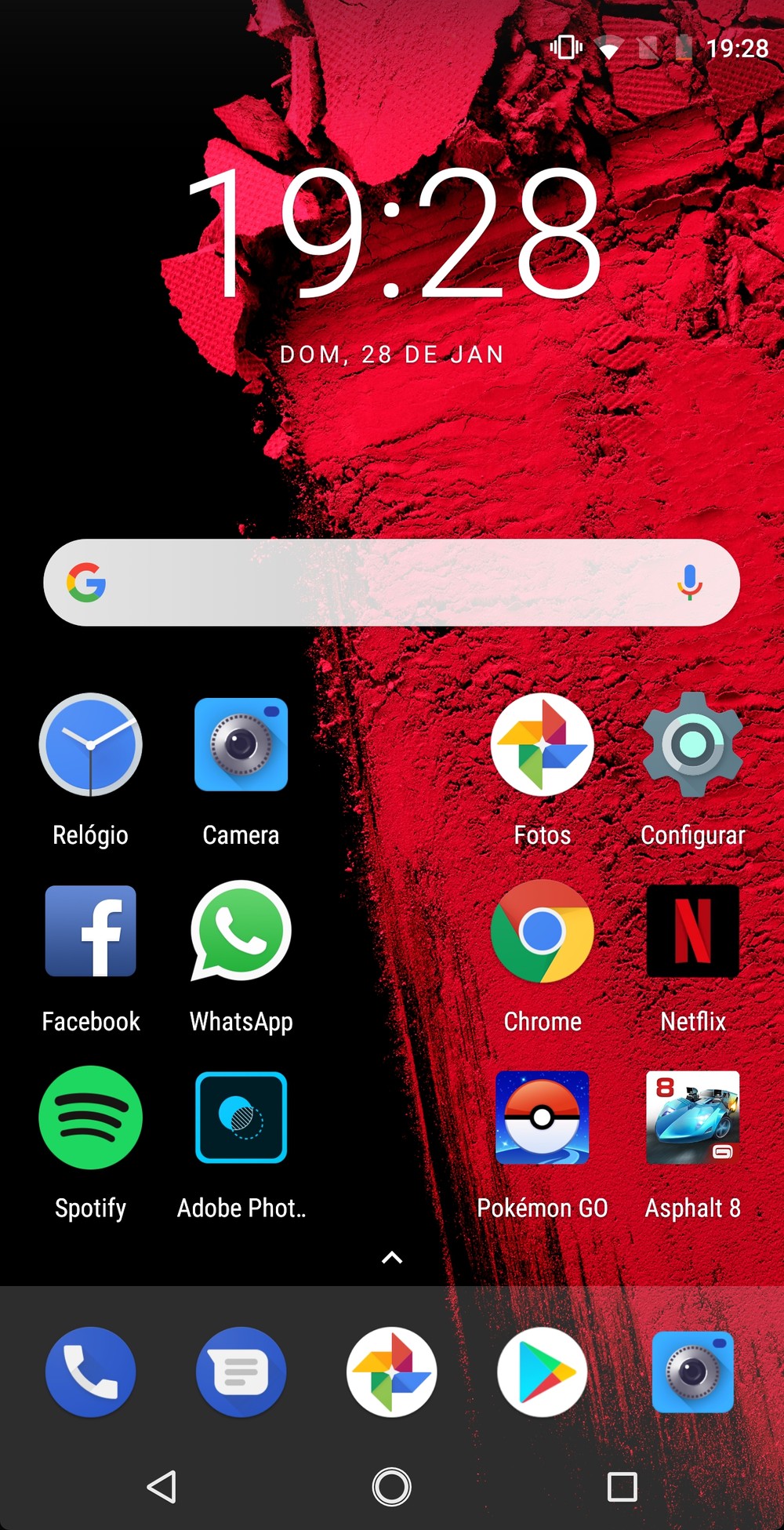Launch the Camera app labeled Camera
784x1530 pixels.
coord(241,745)
